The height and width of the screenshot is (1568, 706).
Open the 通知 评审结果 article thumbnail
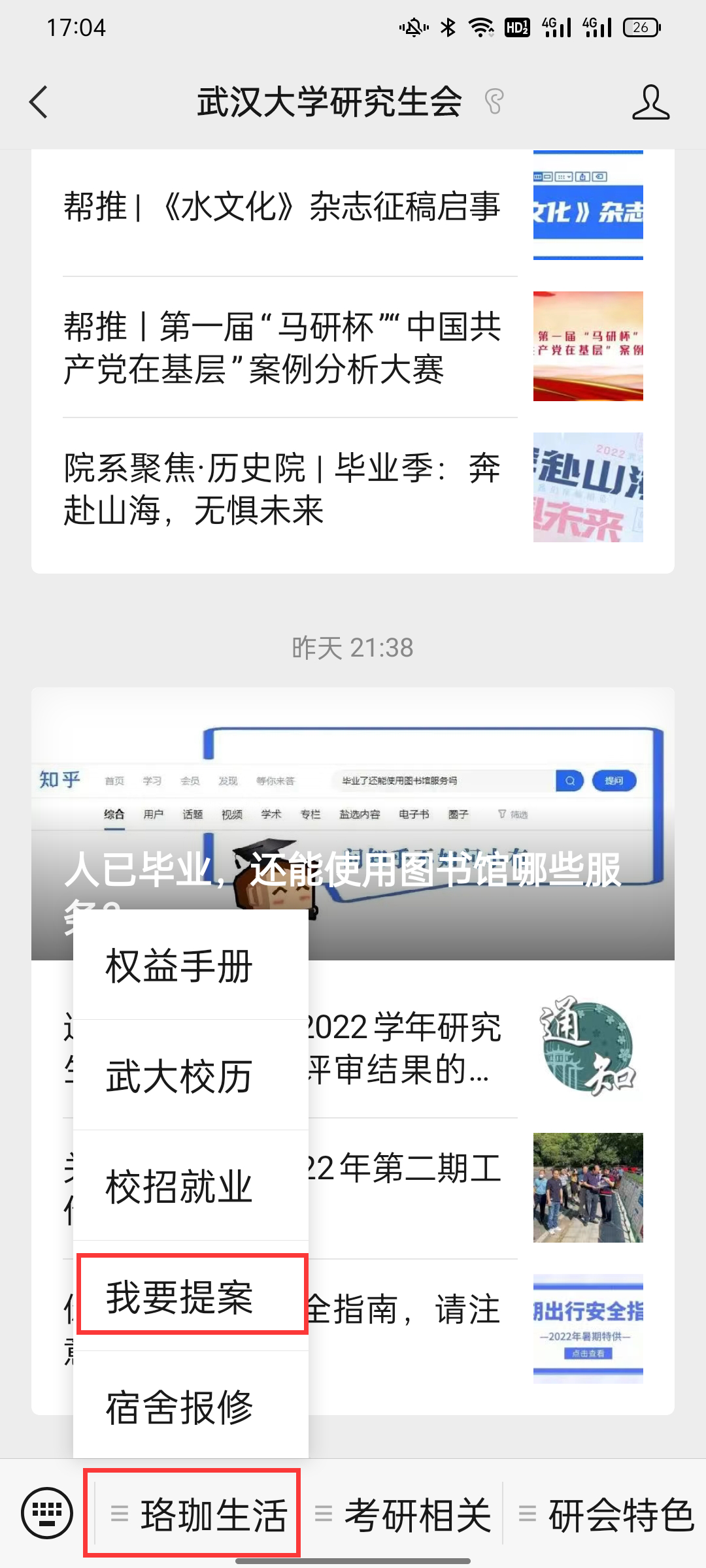tap(588, 1047)
